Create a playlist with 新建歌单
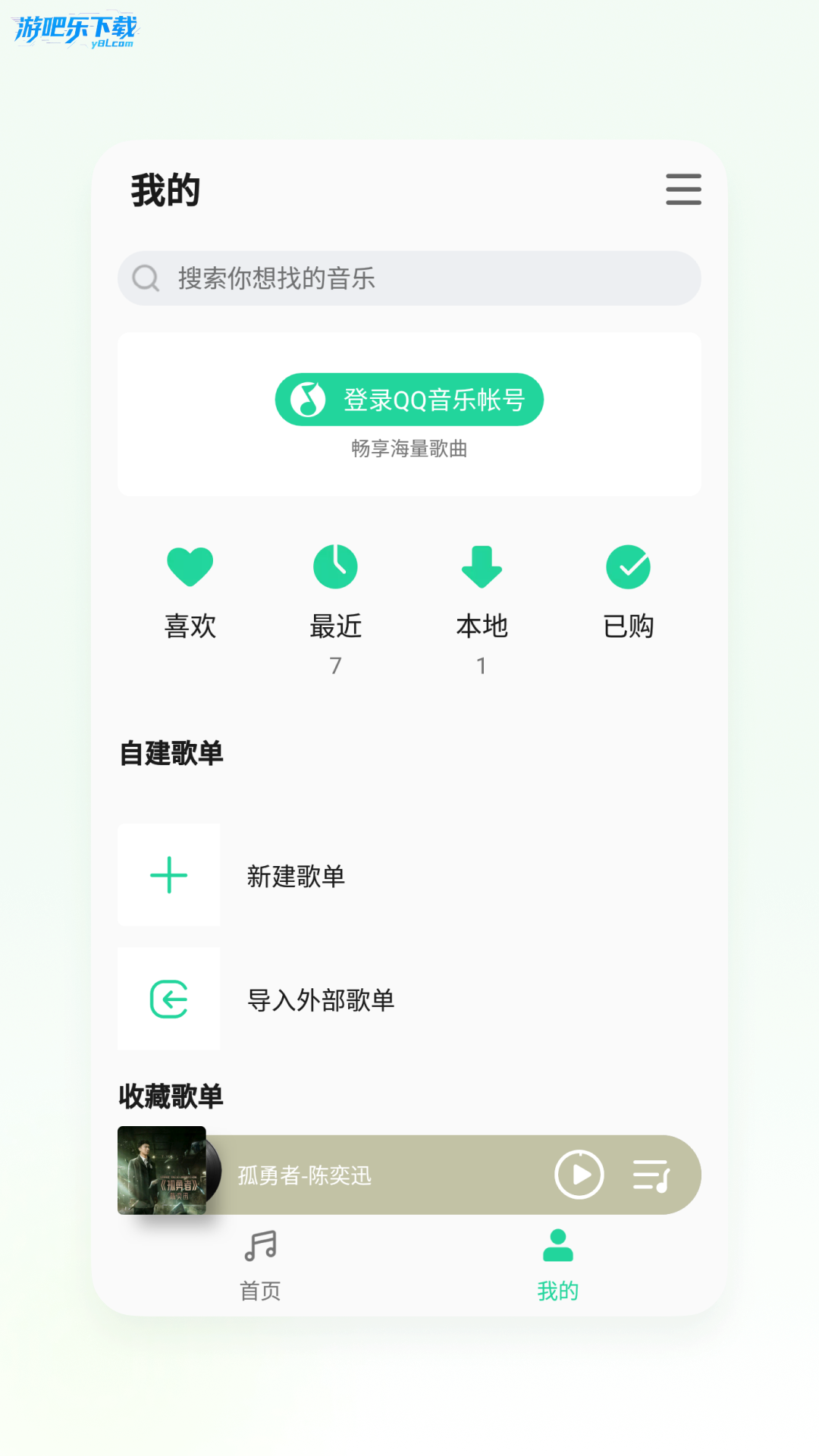Screen dimensions: 819x1456 coord(296,876)
